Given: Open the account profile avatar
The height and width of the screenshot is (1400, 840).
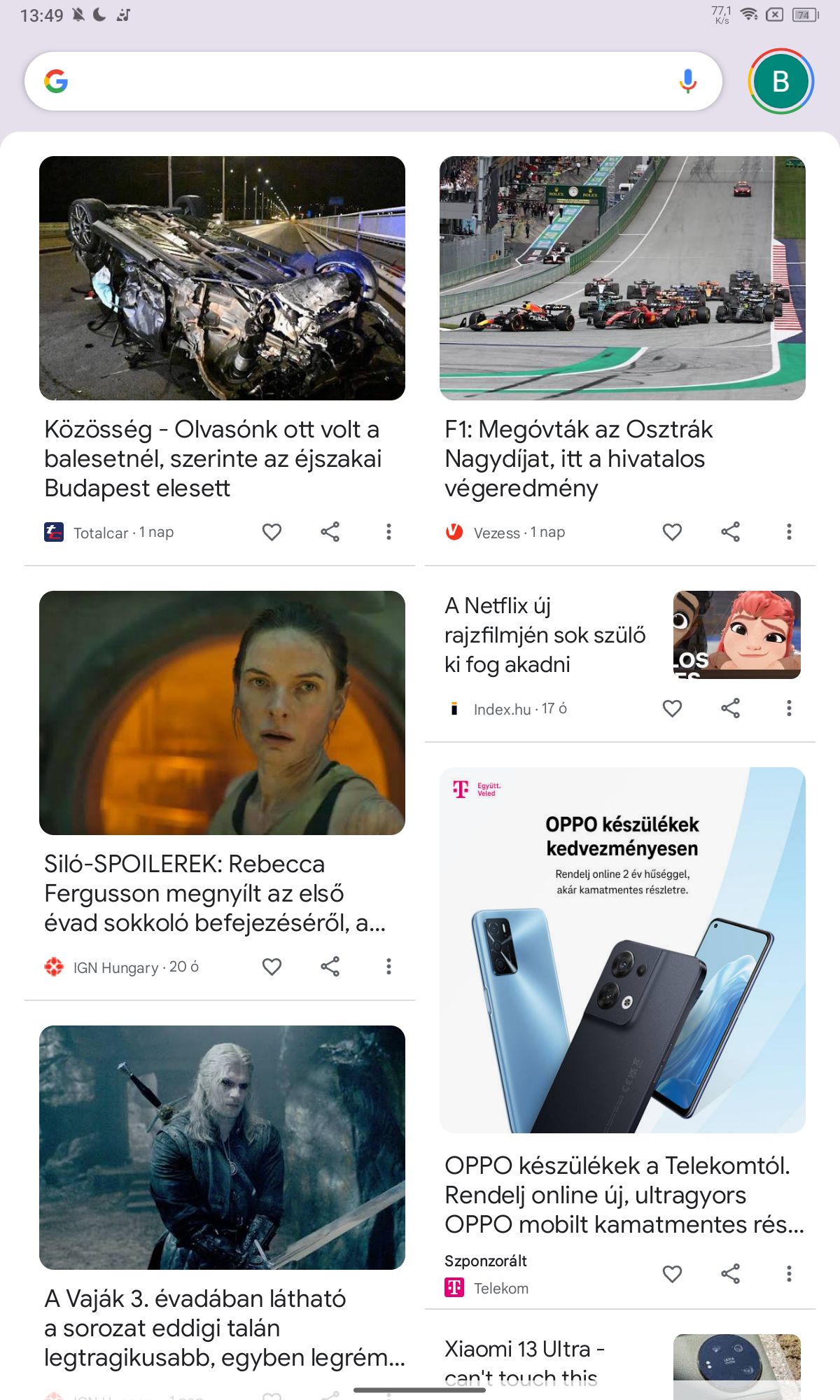Looking at the screenshot, I should click(x=780, y=81).
